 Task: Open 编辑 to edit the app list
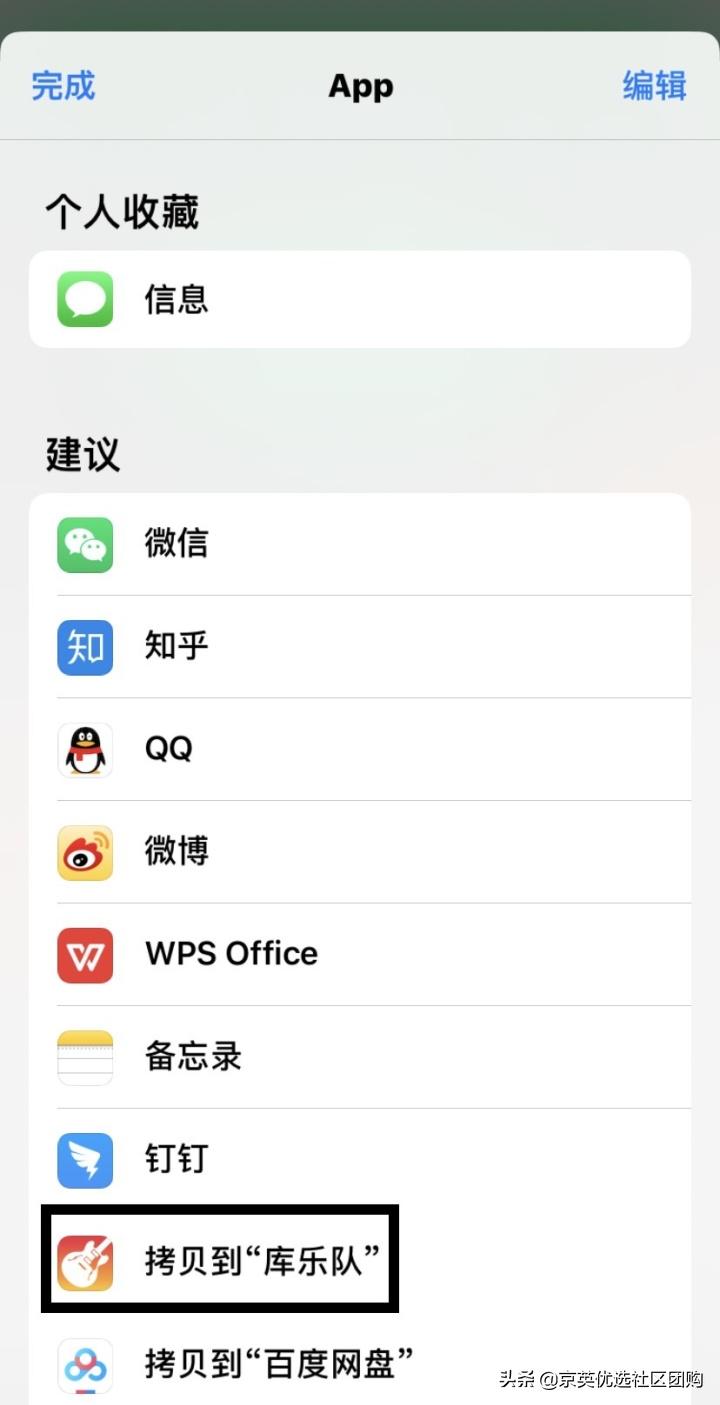tap(654, 87)
